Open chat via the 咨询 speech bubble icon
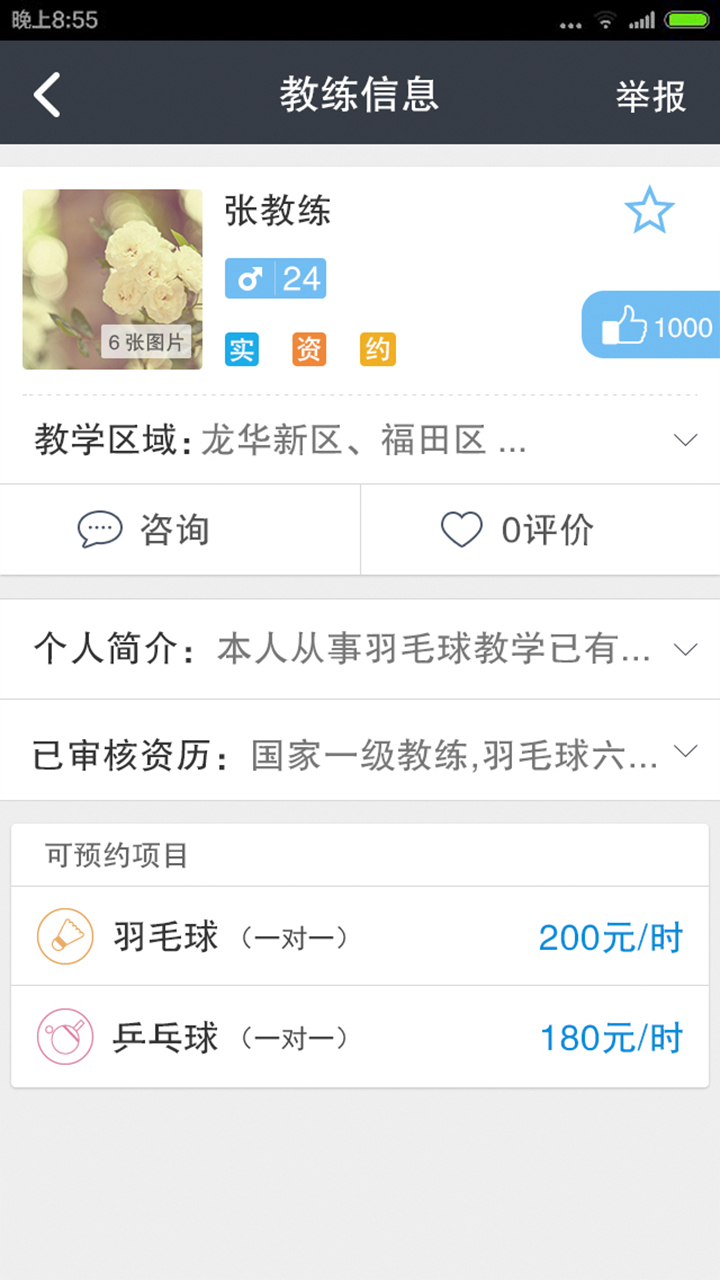The height and width of the screenshot is (1280, 720). pos(97,530)
